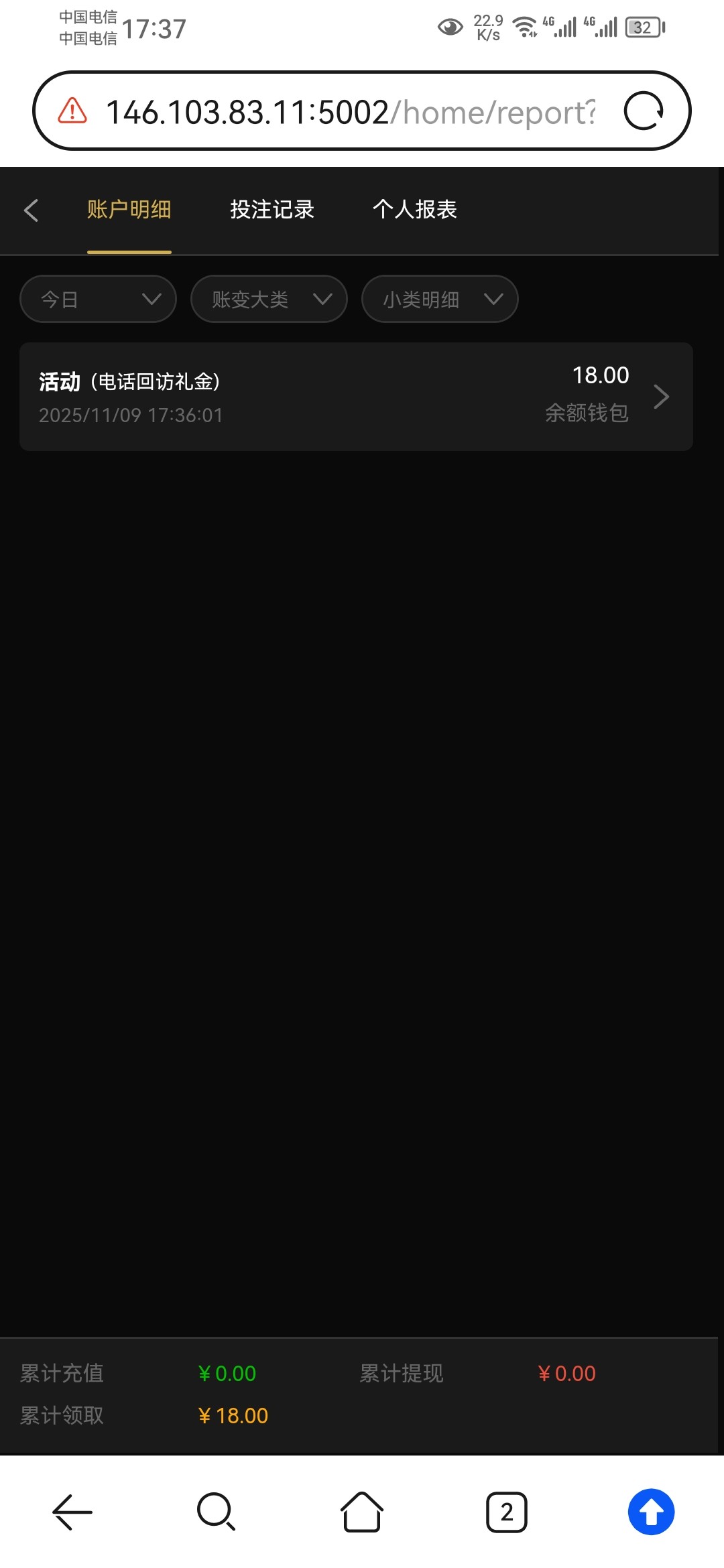Reload the page from the address bar

[644, 111]
